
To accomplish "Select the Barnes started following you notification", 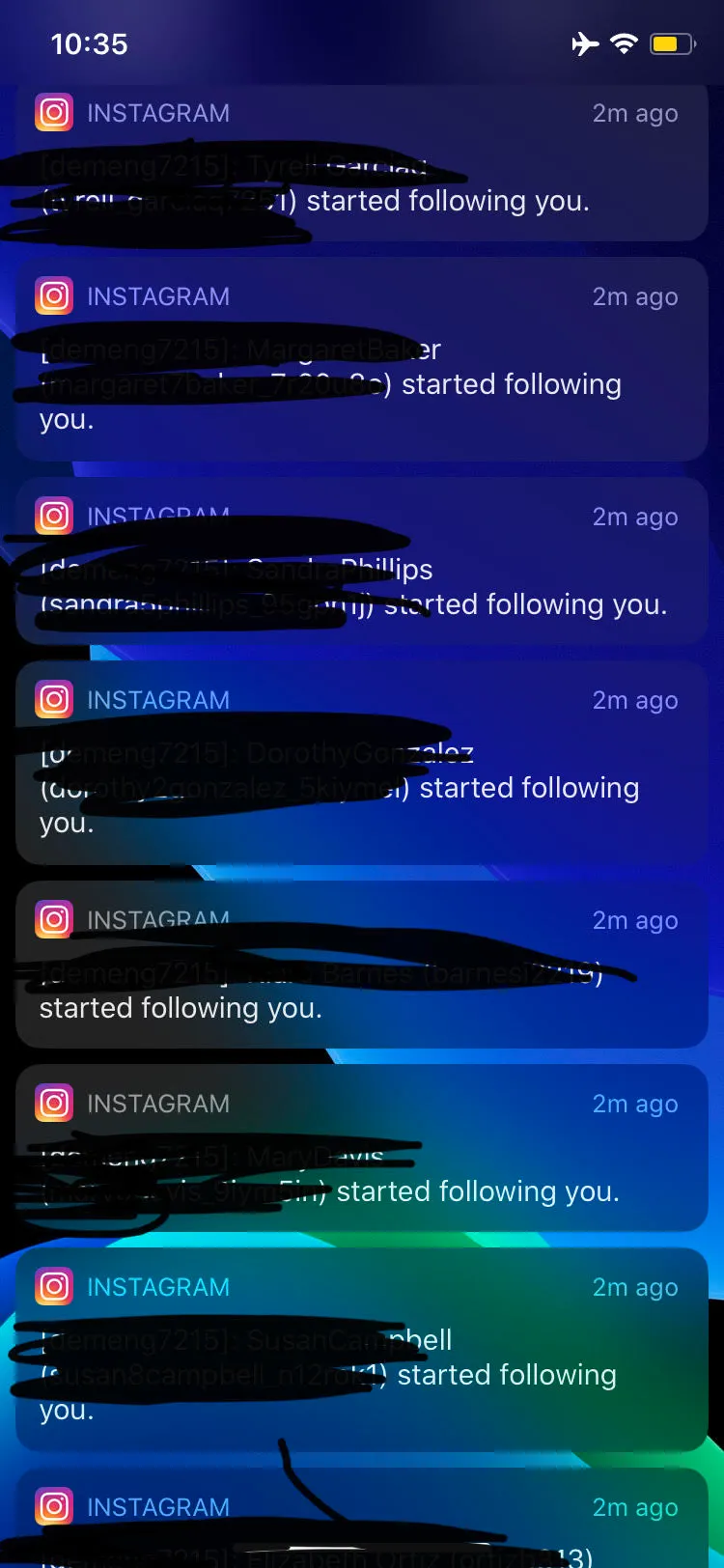I will point(362,964).
